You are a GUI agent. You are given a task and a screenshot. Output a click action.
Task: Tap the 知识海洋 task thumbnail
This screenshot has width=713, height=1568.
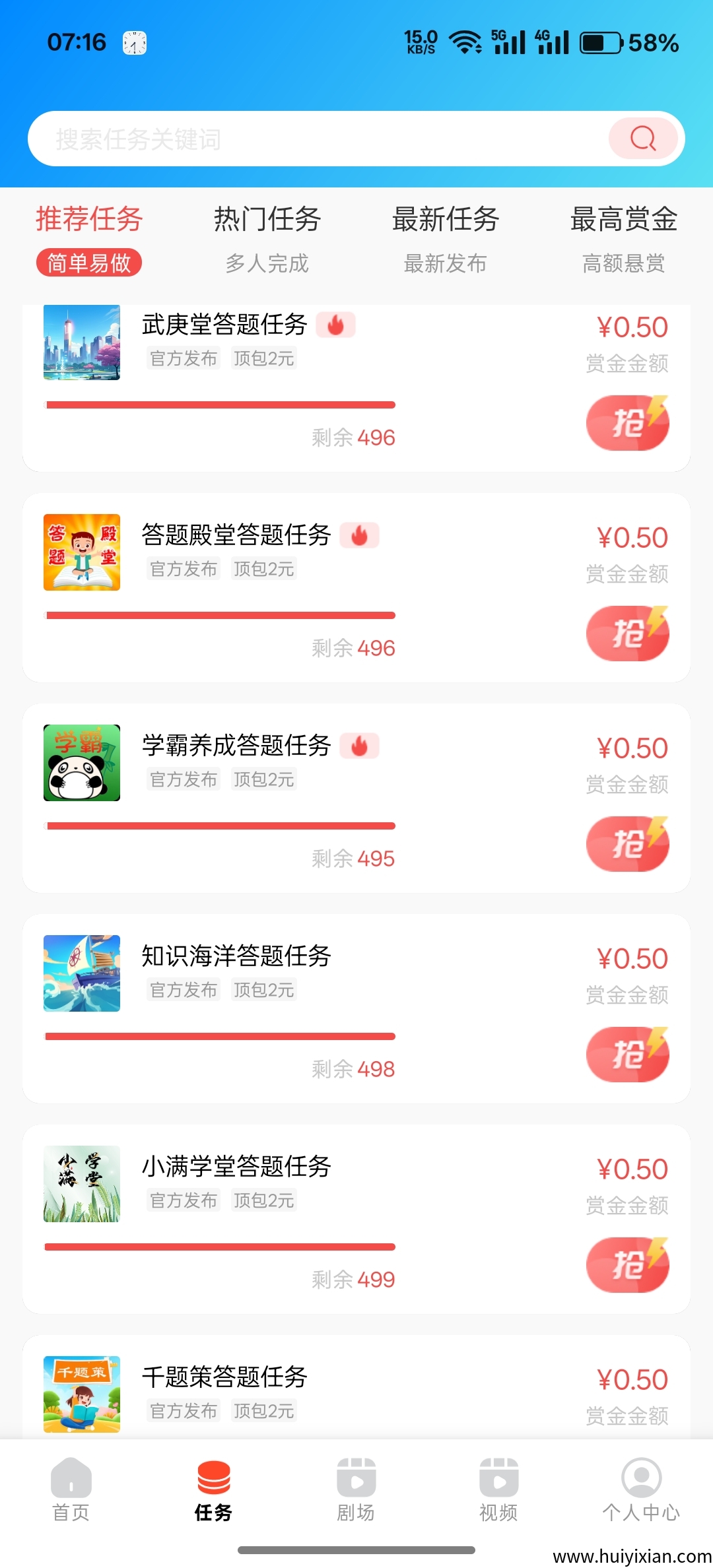click(81, 972)
